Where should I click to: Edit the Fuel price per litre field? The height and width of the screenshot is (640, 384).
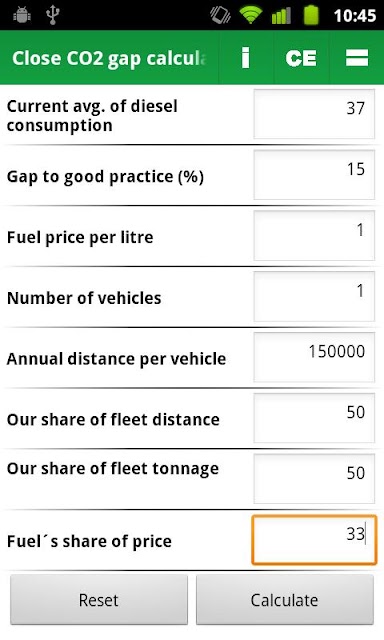pos(314,236)
